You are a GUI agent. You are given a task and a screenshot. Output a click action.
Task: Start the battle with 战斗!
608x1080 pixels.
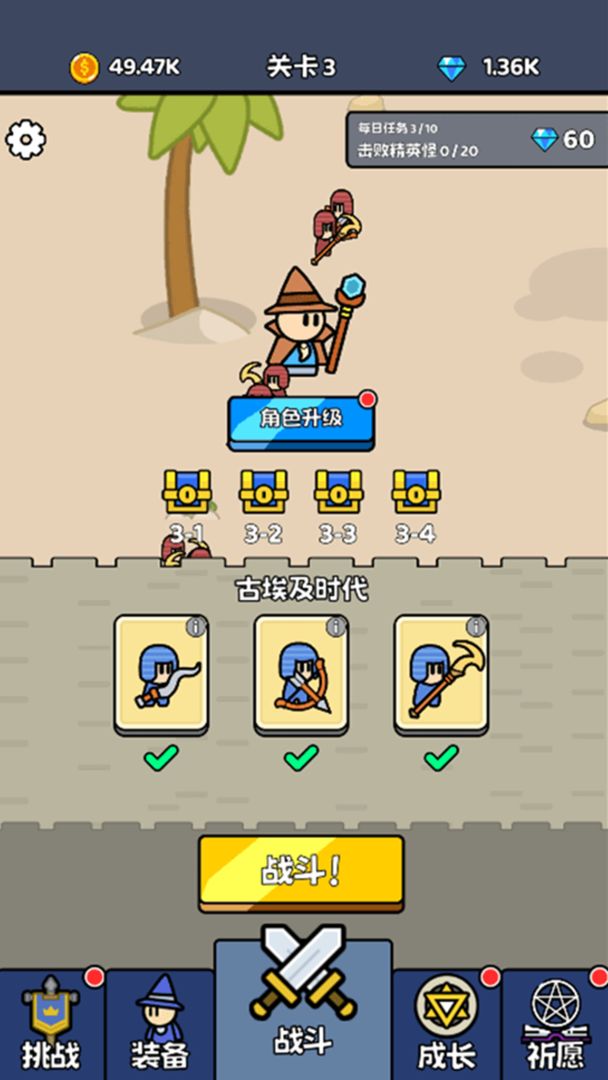[x=301, y=871]
